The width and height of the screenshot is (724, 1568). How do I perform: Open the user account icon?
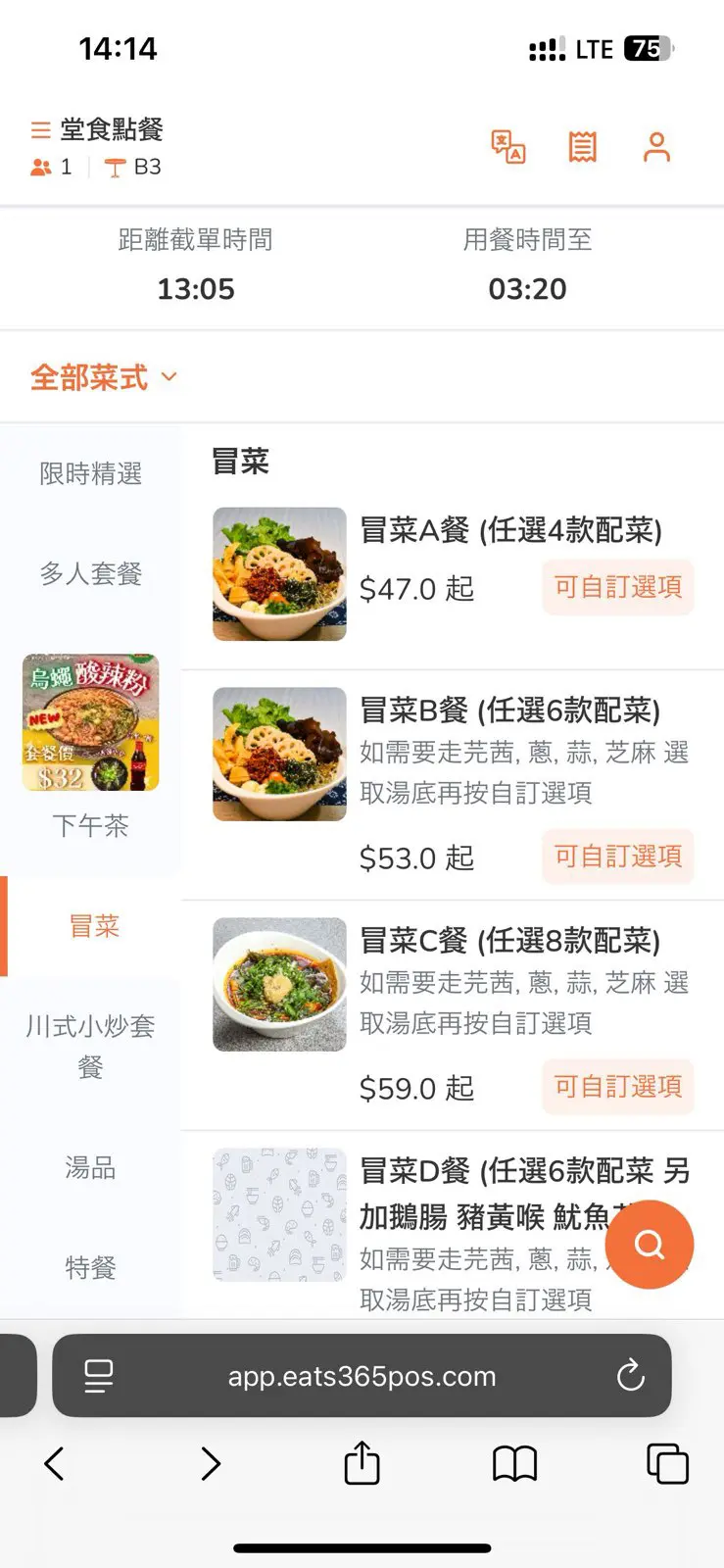(656, 147)
